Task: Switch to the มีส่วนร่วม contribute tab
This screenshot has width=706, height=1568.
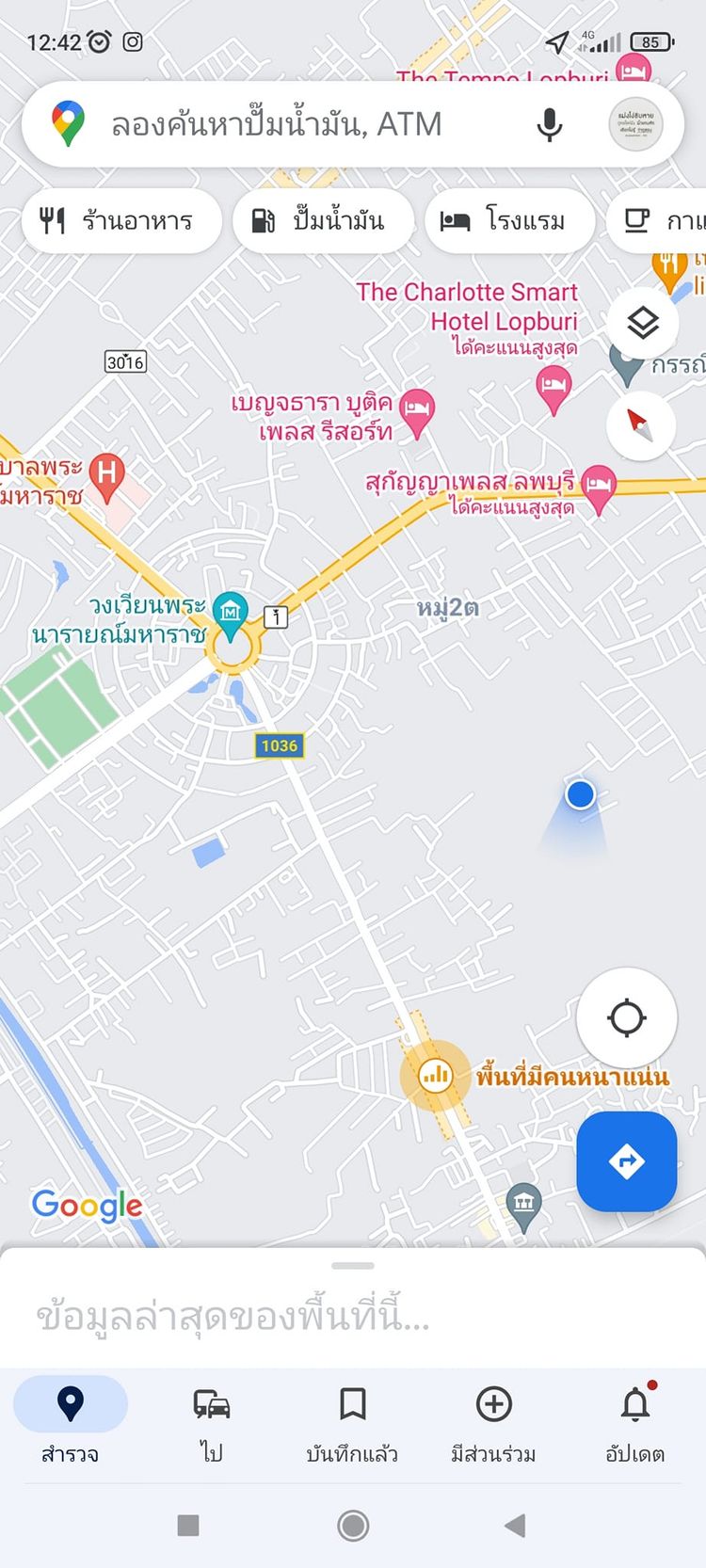Action: coord(493,1423)
